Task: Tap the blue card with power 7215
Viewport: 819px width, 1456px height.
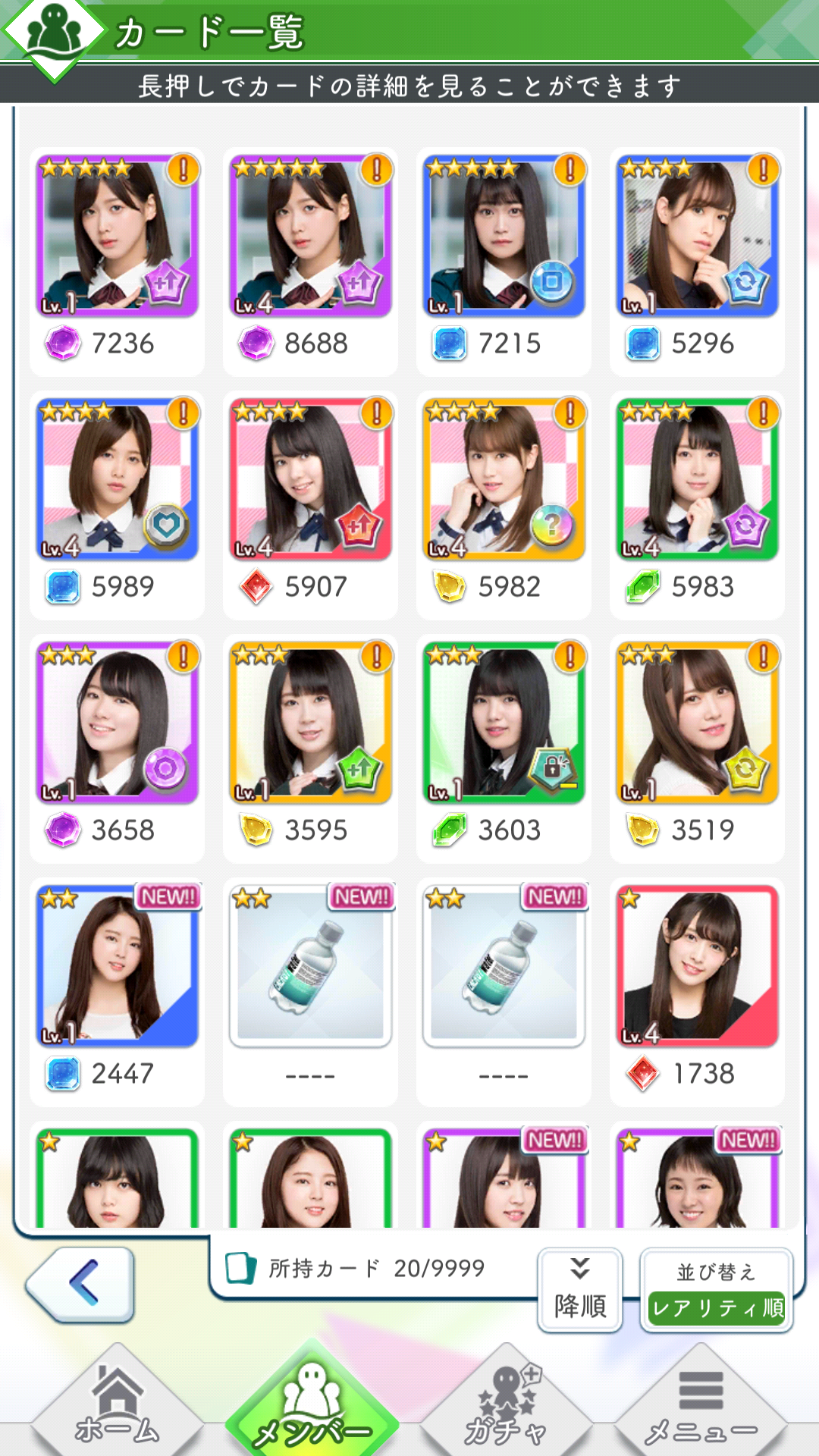Action: [504, 237]
